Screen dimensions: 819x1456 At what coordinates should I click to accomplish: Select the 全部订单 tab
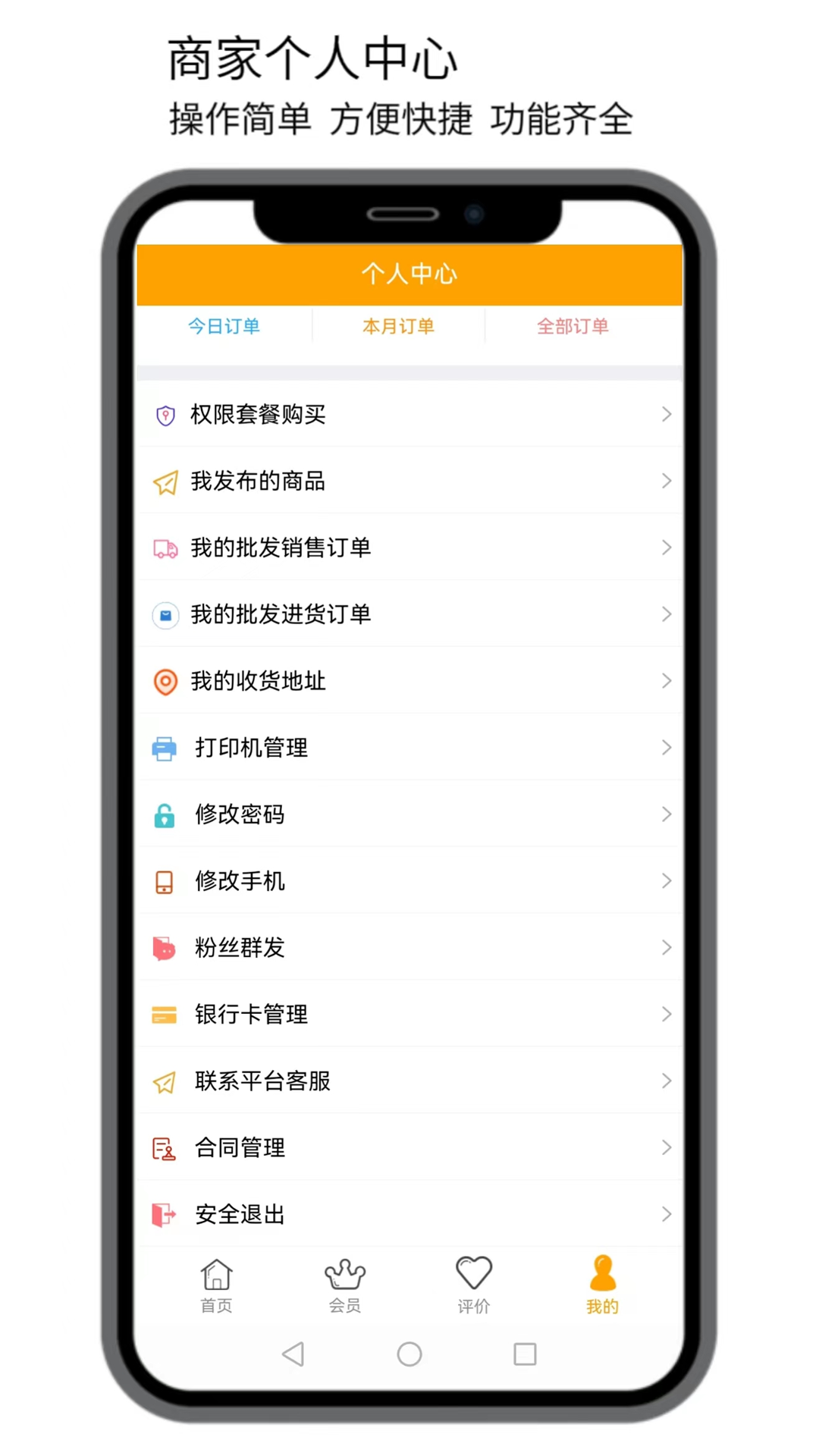tap(573, 326)
